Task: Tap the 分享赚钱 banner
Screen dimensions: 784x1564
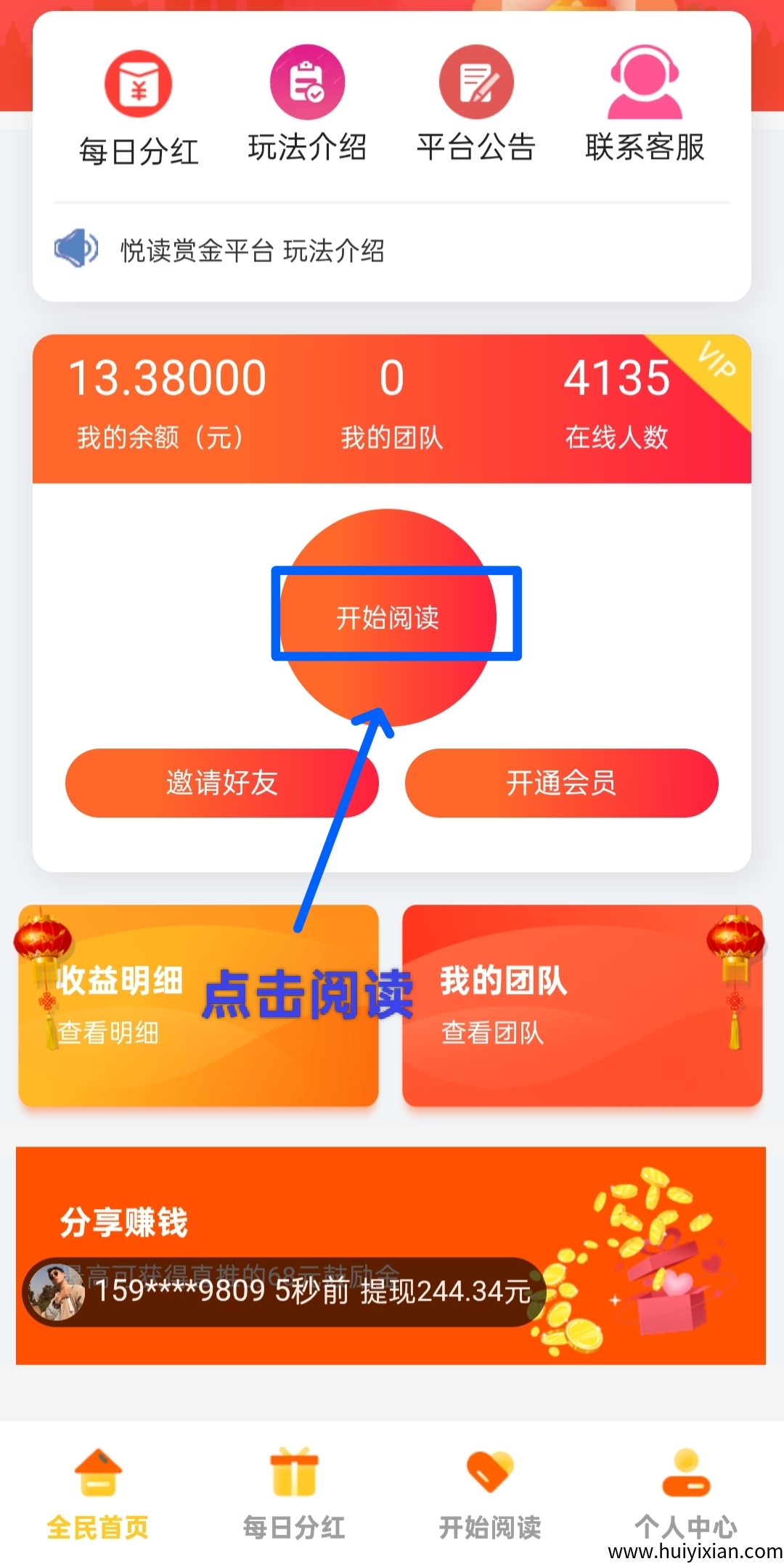Action: [x=392, y=1220]
